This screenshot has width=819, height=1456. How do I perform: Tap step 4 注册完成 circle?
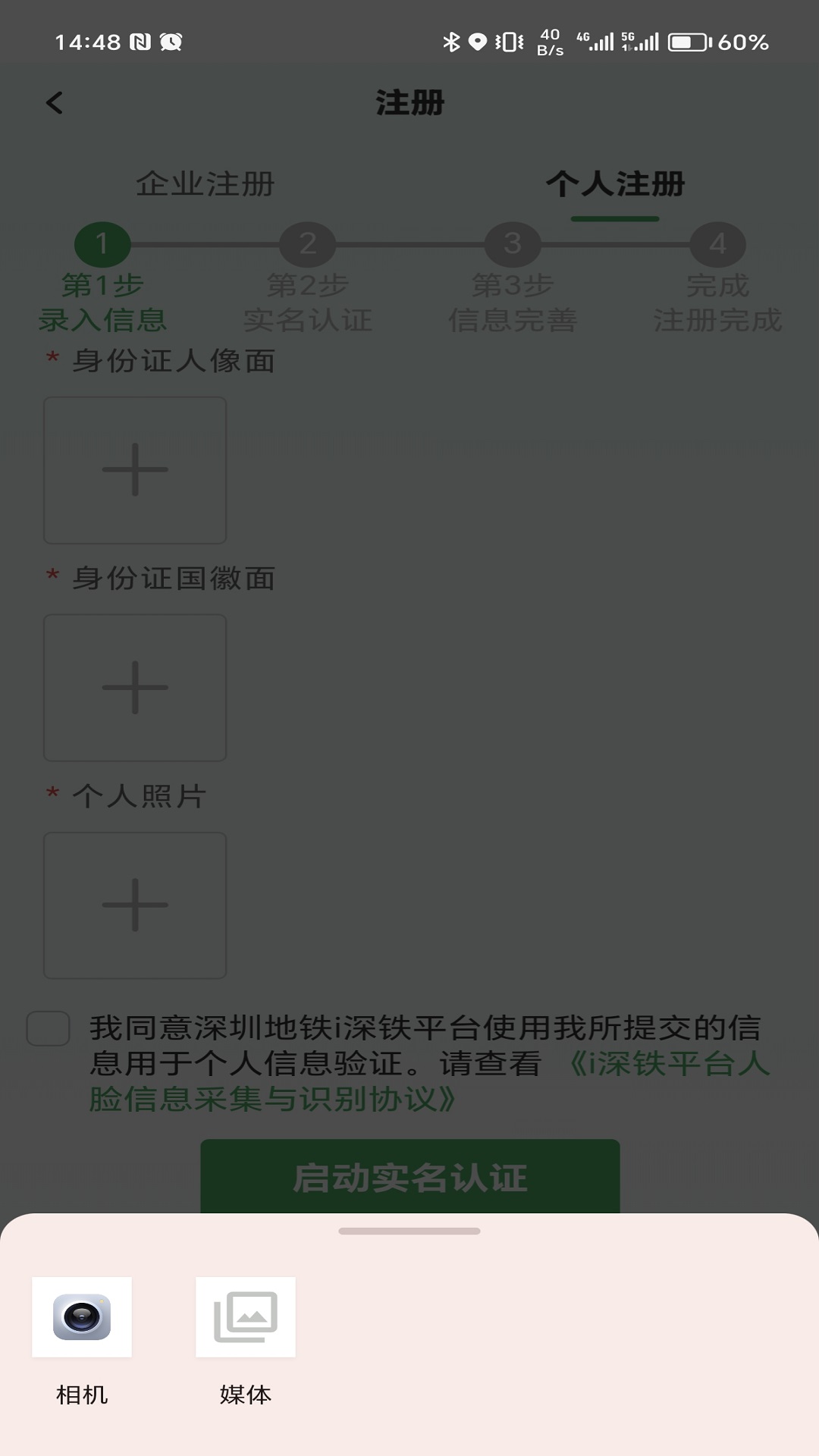coord(717,244)
